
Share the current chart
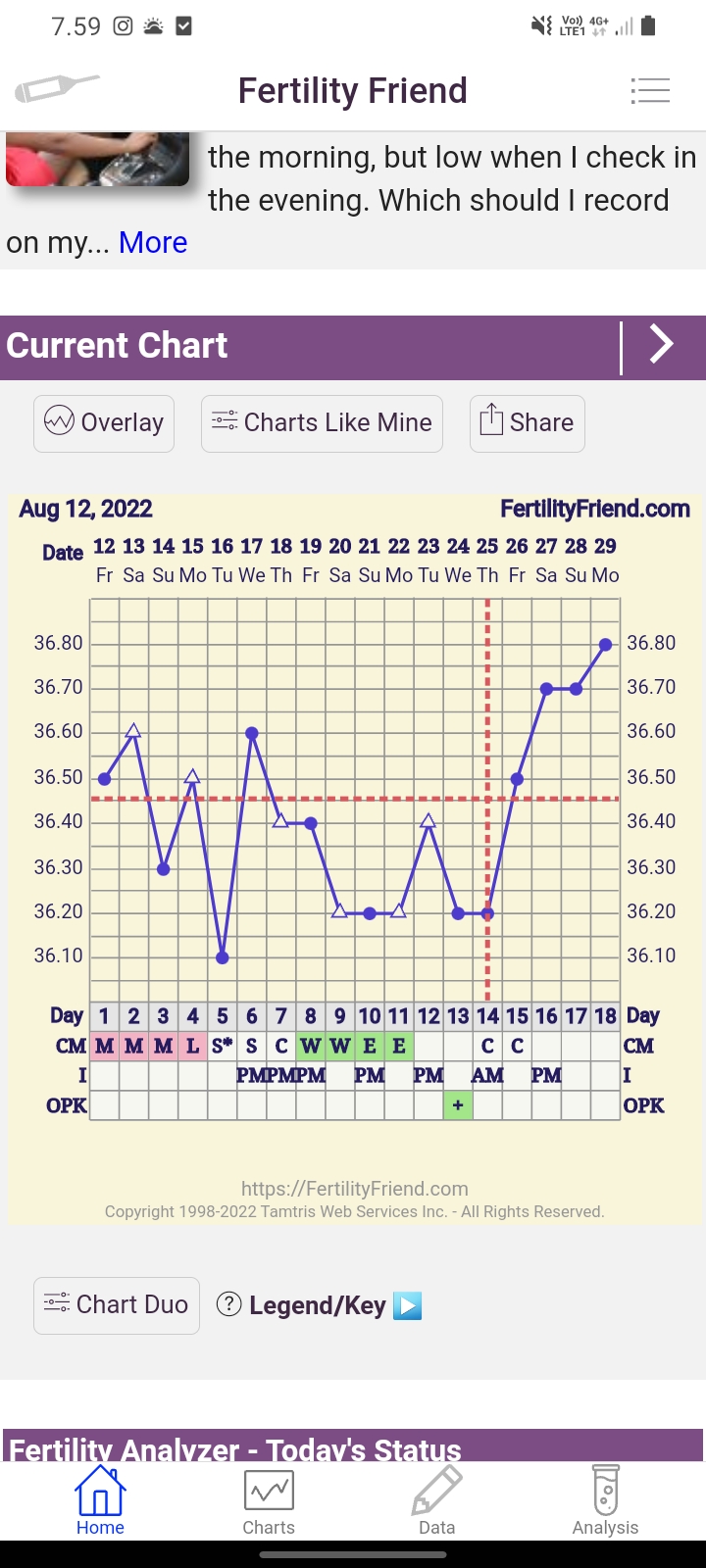[x=527, y=422]
